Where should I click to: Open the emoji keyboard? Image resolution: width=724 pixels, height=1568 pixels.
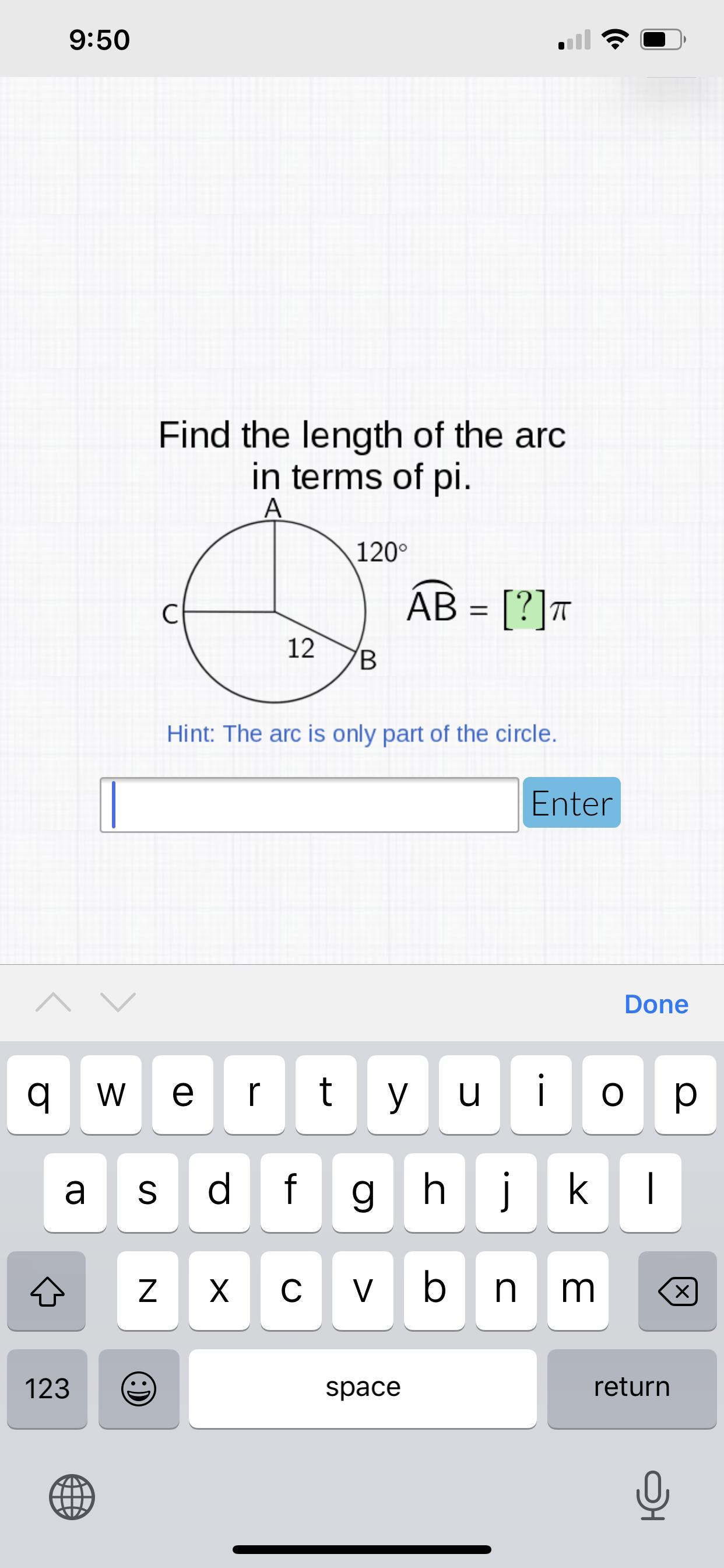139,1388
